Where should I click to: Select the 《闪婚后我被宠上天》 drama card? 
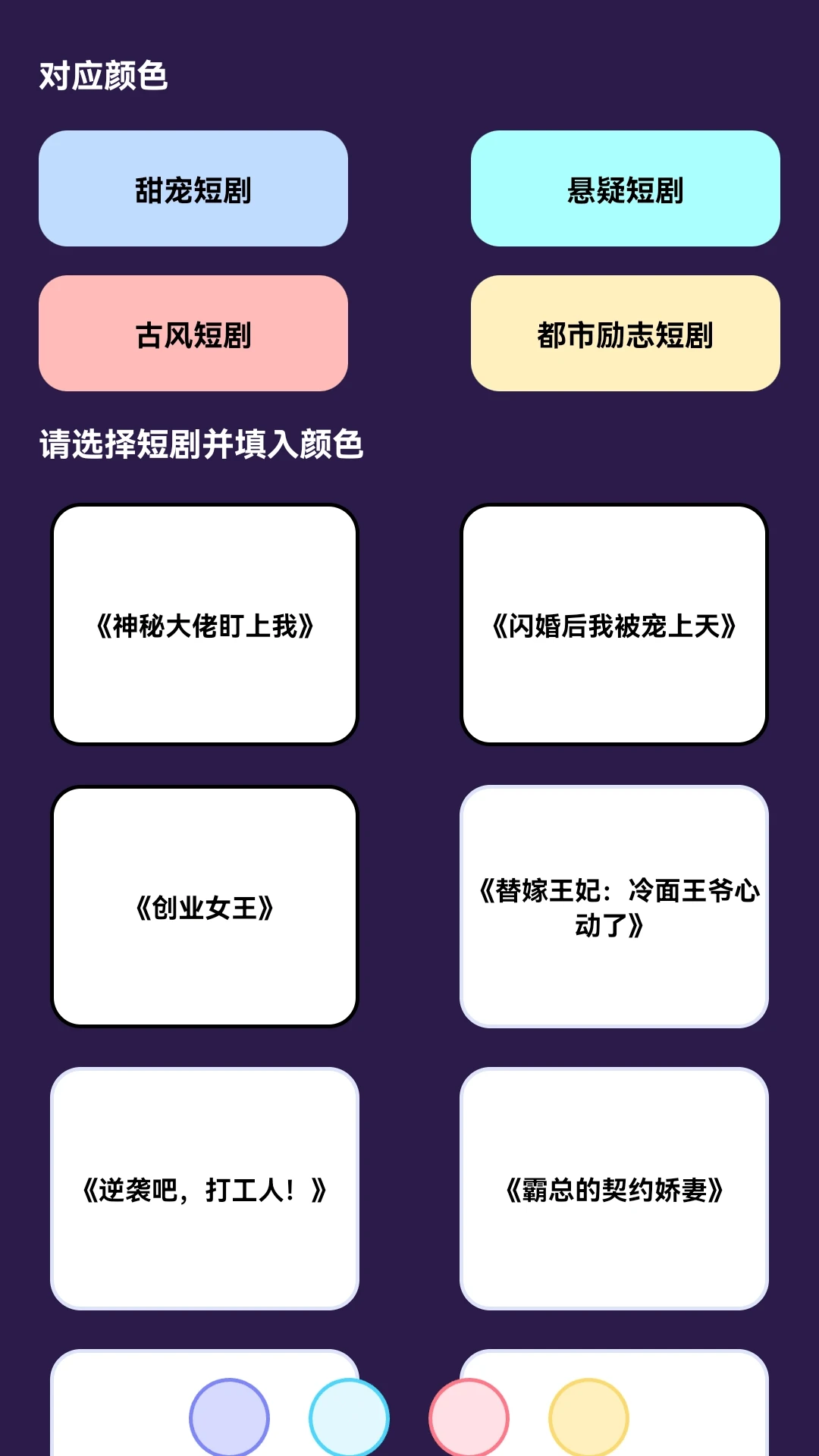615,626
